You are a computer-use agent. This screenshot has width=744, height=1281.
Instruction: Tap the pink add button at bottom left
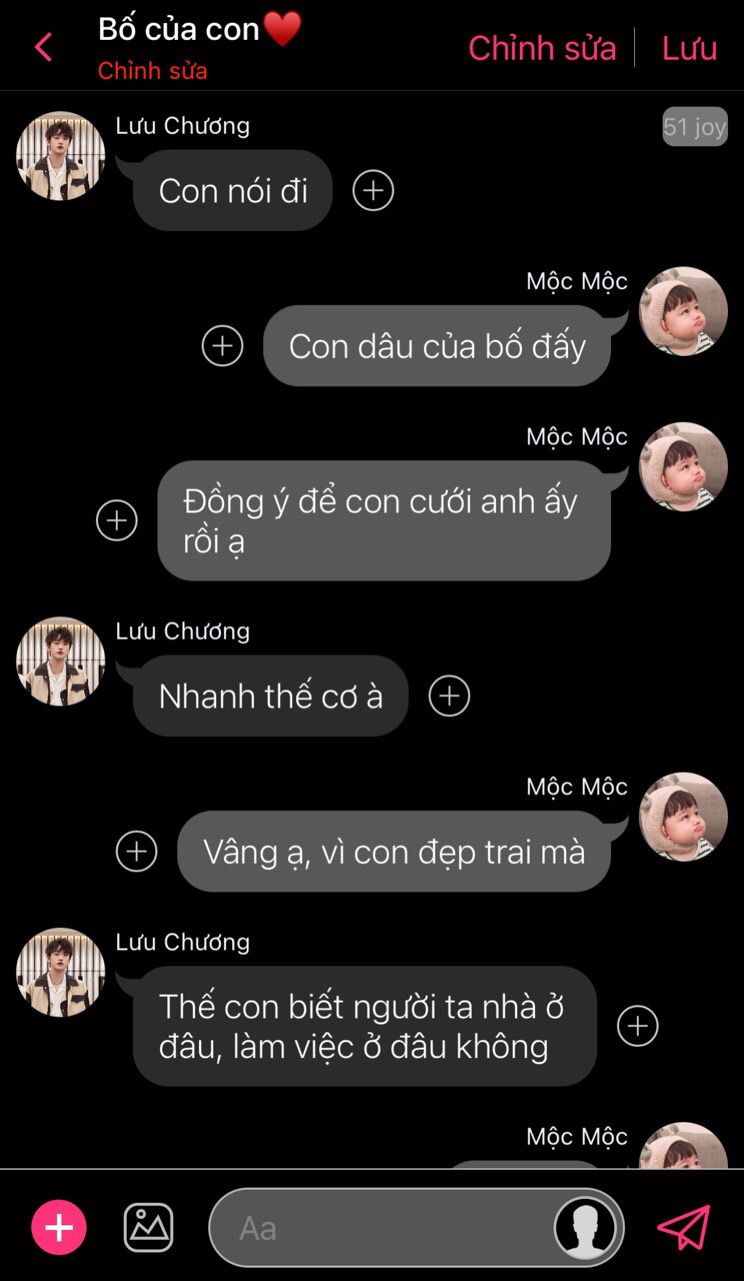pos(59,1227)
